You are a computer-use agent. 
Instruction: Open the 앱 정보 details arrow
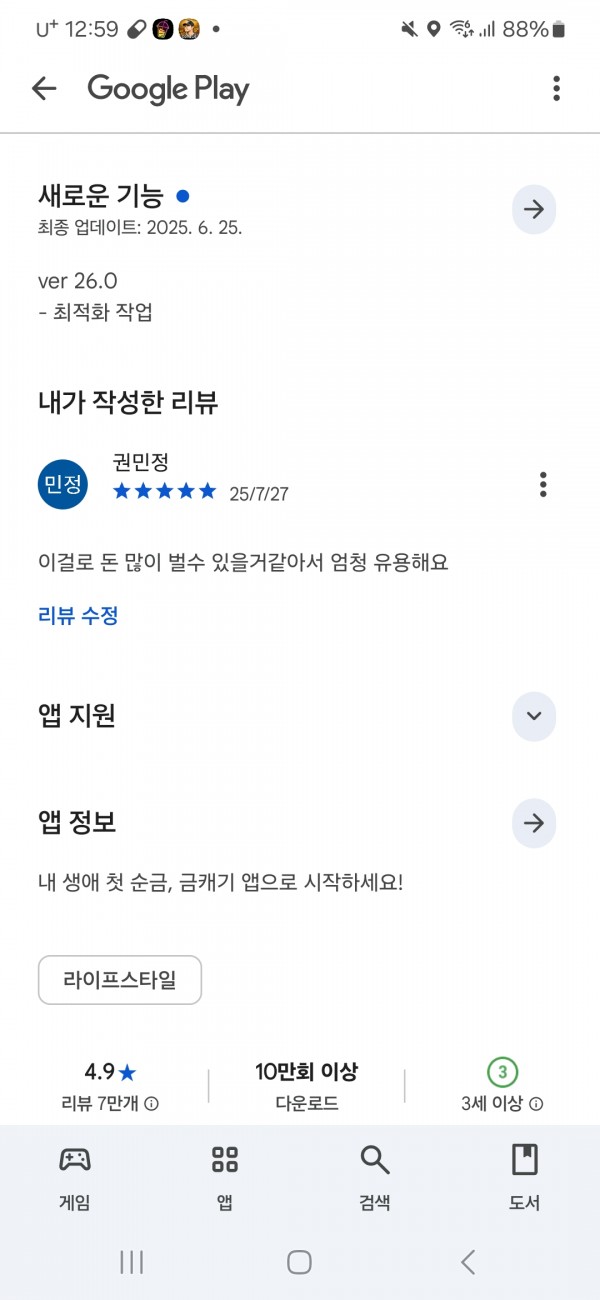coord(534,823)
